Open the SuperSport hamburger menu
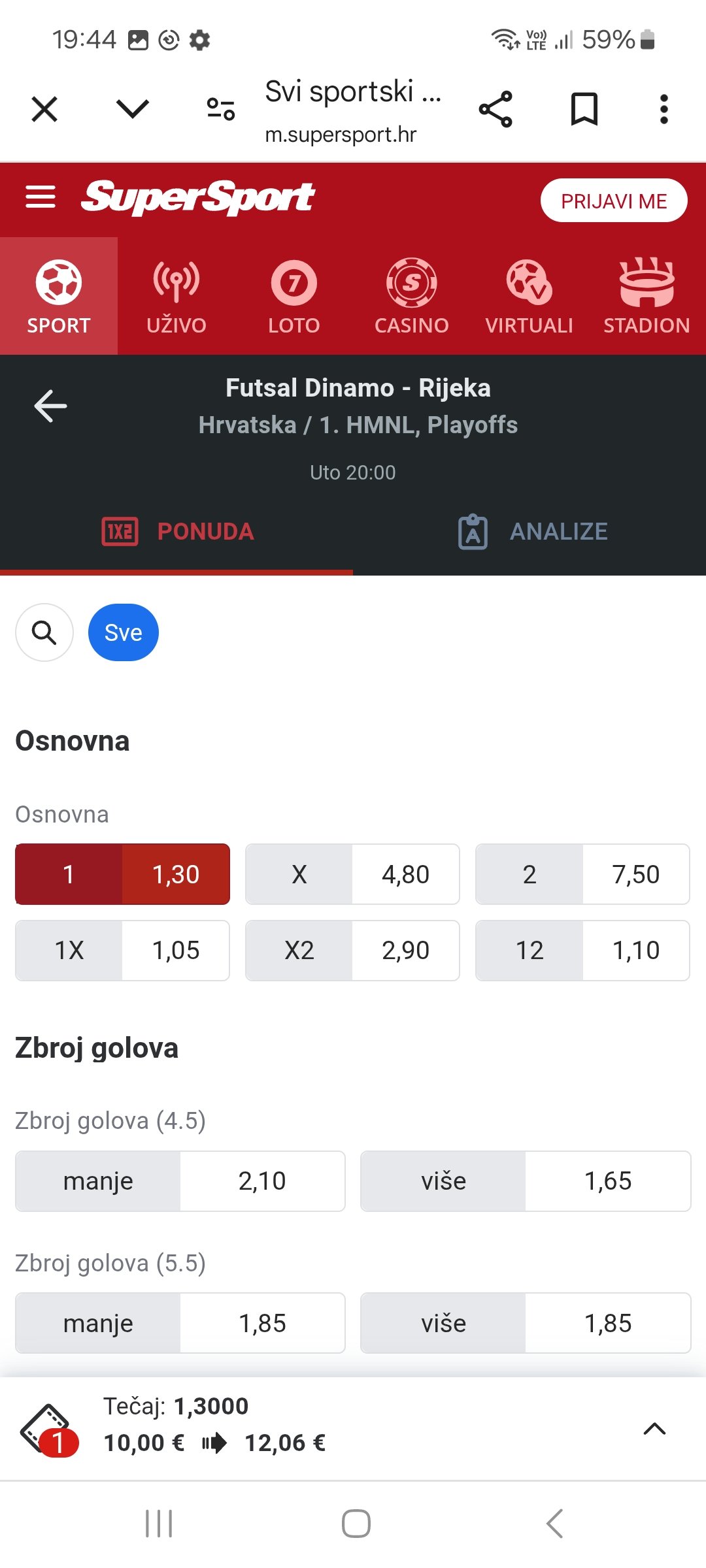The image size is (706, 1568). [41, 197]
